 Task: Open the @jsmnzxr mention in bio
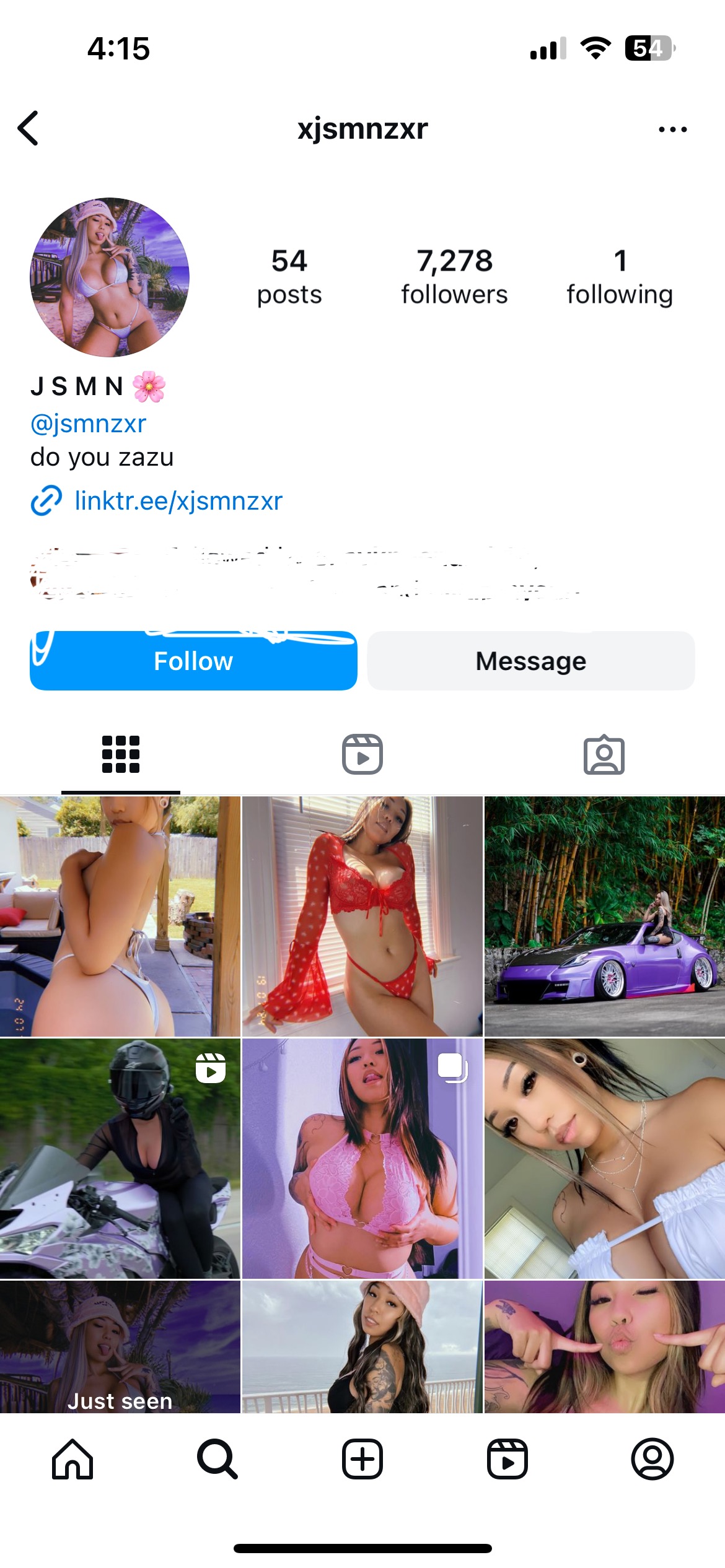point(89,424)
